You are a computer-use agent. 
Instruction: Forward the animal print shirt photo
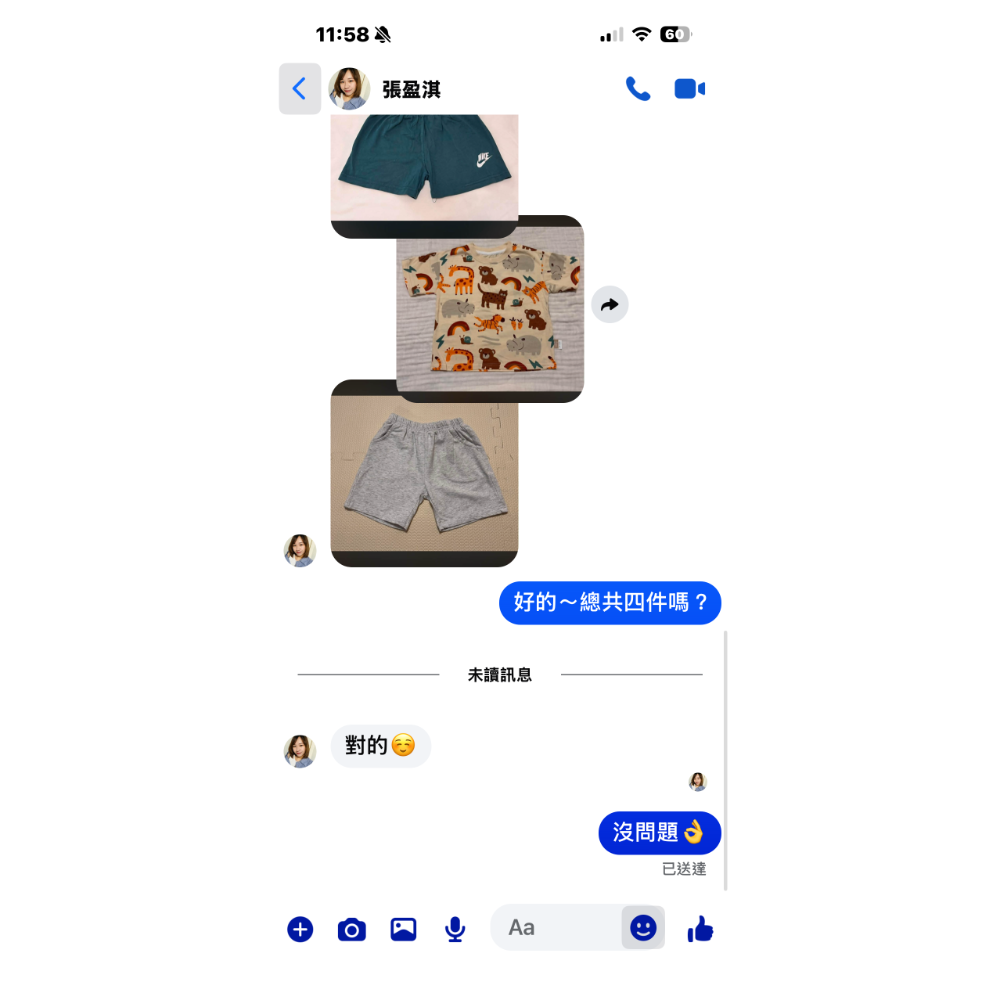point(610,304)
